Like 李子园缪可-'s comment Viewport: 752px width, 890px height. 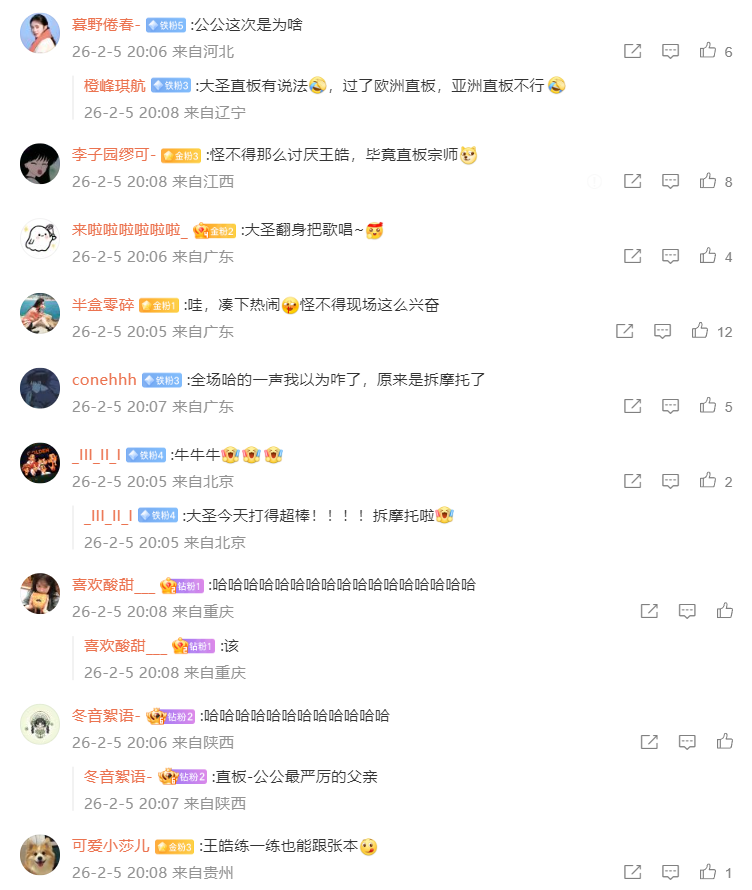(x=708, y=181)
